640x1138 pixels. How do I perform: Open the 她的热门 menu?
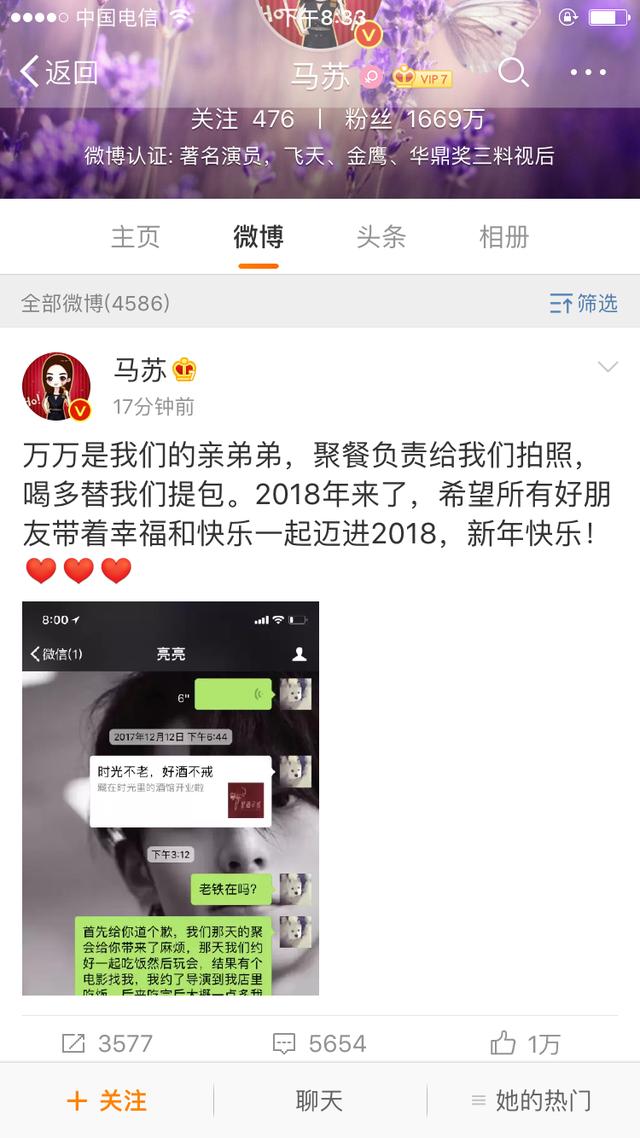pyautogui.click(x=532, y=1101)
